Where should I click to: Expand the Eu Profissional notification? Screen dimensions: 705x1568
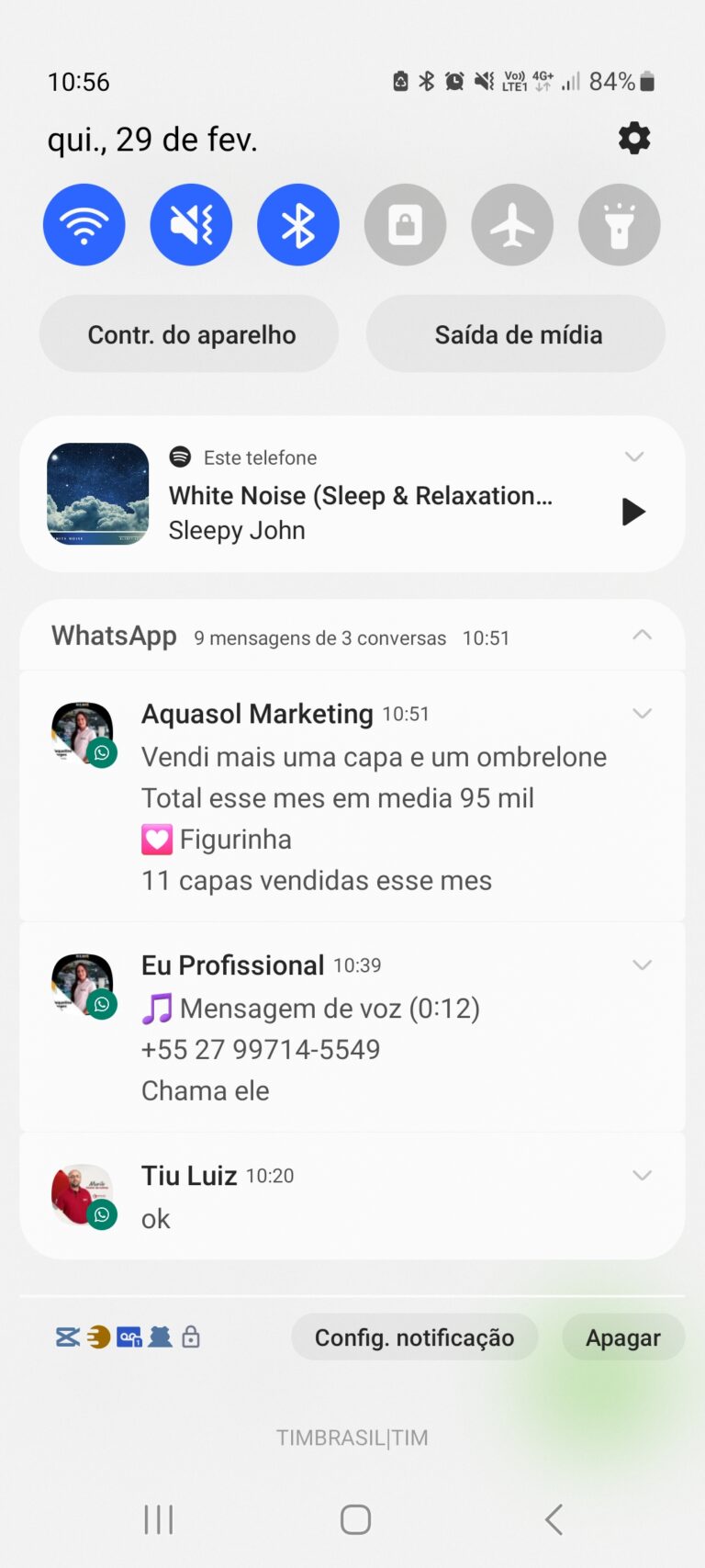click(643, 965)
